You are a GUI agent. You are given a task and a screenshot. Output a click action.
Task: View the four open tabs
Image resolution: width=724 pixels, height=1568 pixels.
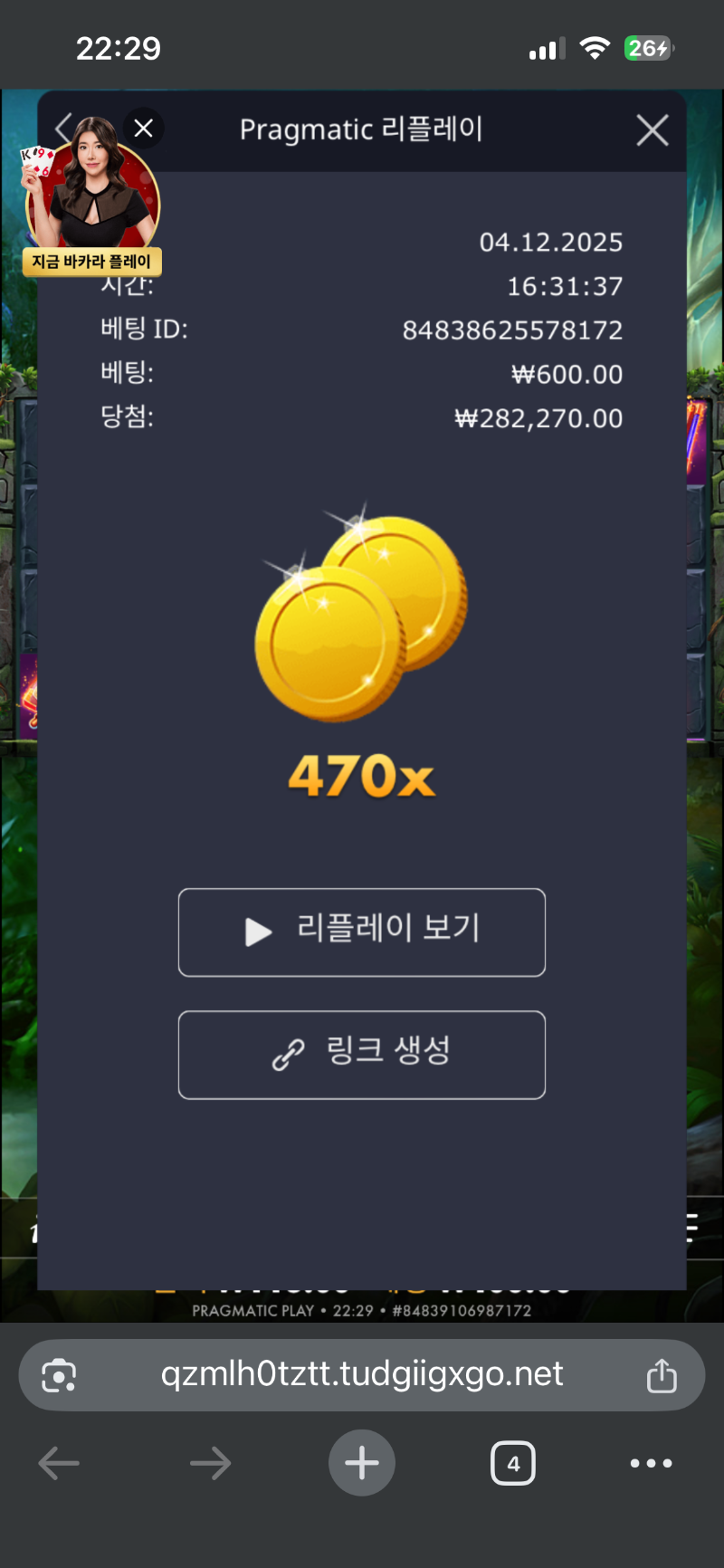(513, 1463)
